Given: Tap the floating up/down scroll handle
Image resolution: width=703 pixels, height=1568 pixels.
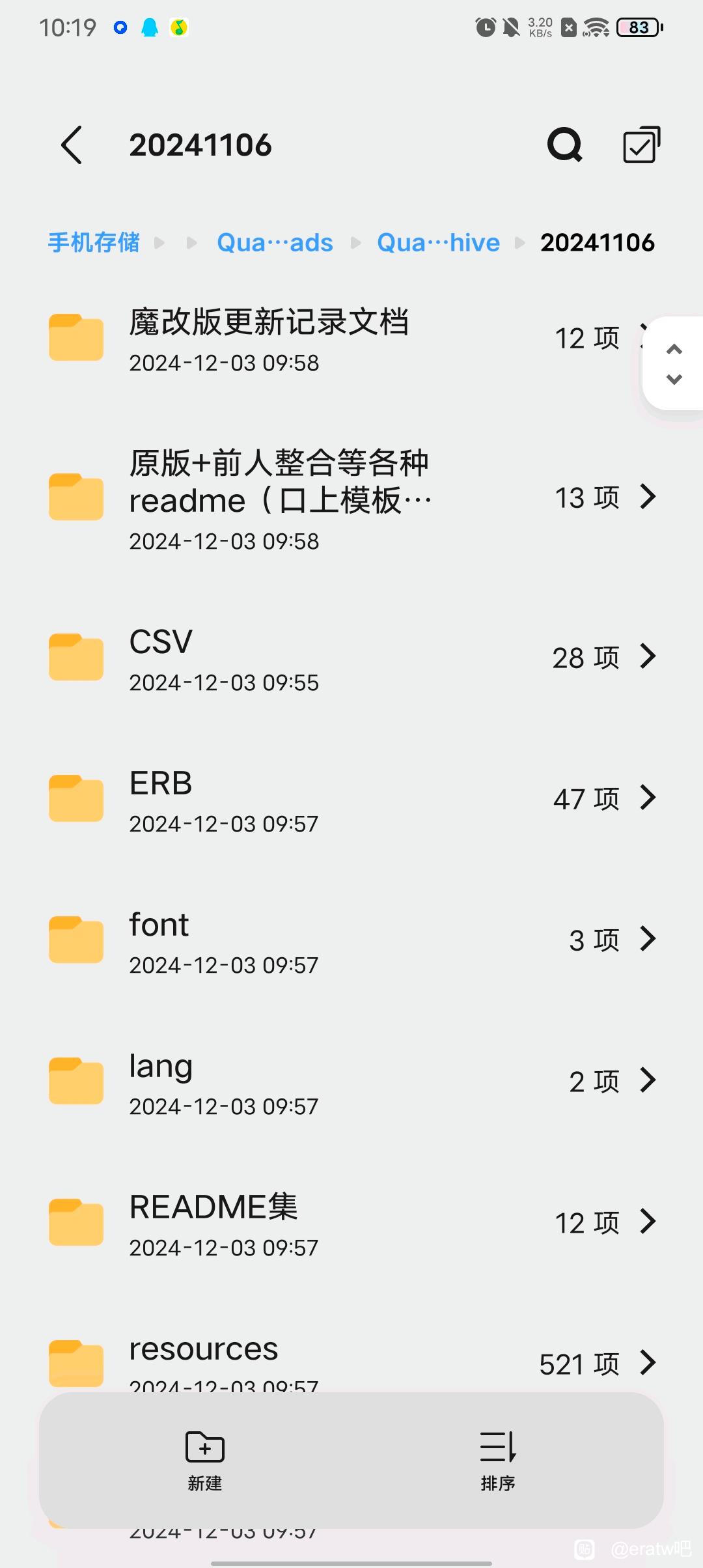Looking at the screenshot, I should 674,363.
